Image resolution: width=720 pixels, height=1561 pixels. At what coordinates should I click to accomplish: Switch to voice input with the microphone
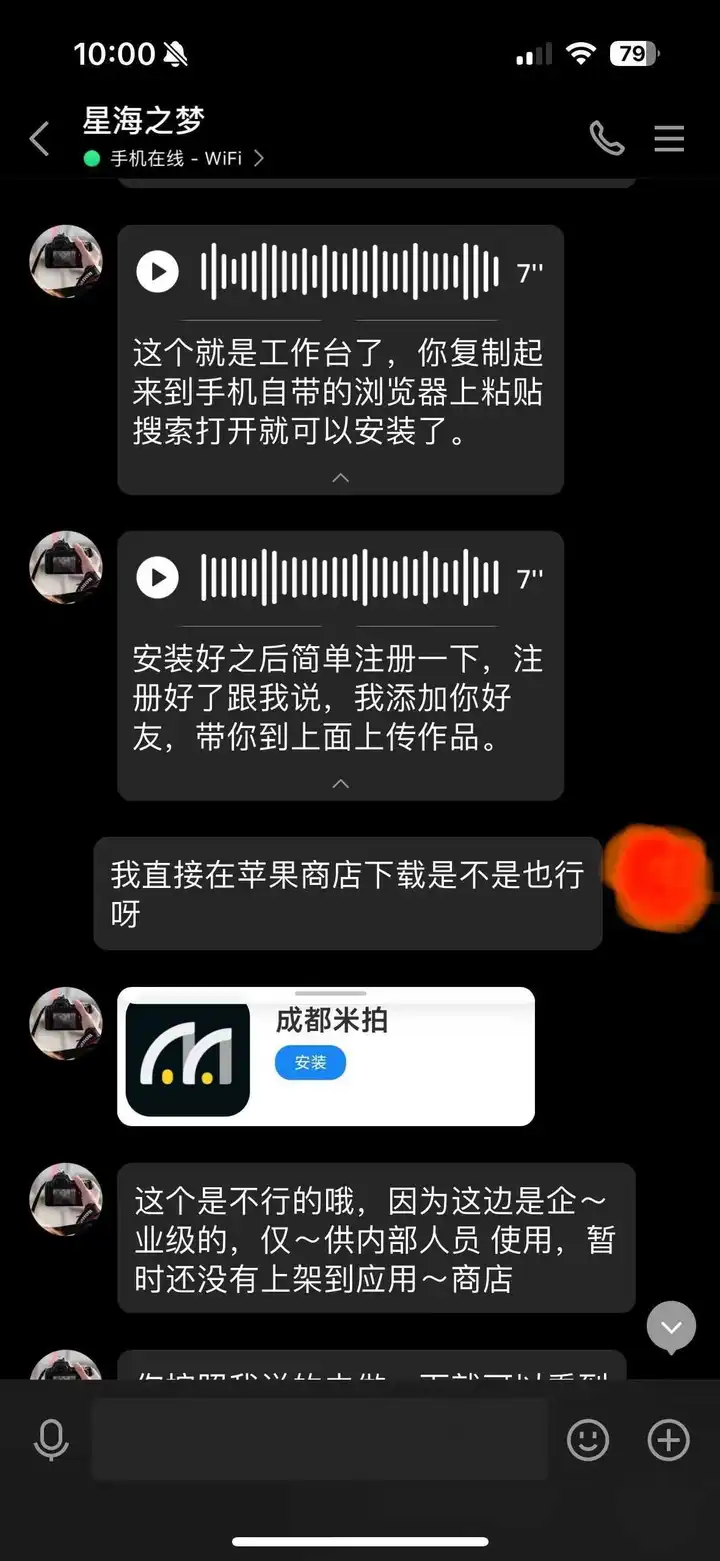(x=50, y=1440)
